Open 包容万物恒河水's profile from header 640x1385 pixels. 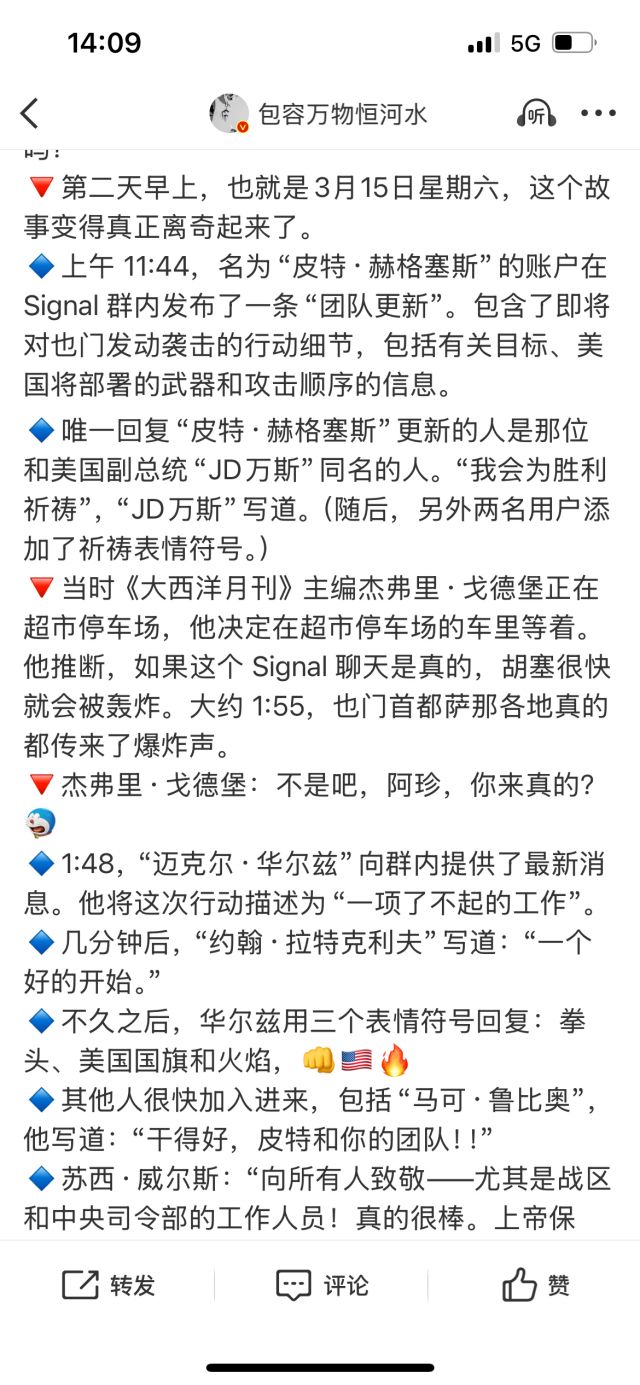pos(319,113)
